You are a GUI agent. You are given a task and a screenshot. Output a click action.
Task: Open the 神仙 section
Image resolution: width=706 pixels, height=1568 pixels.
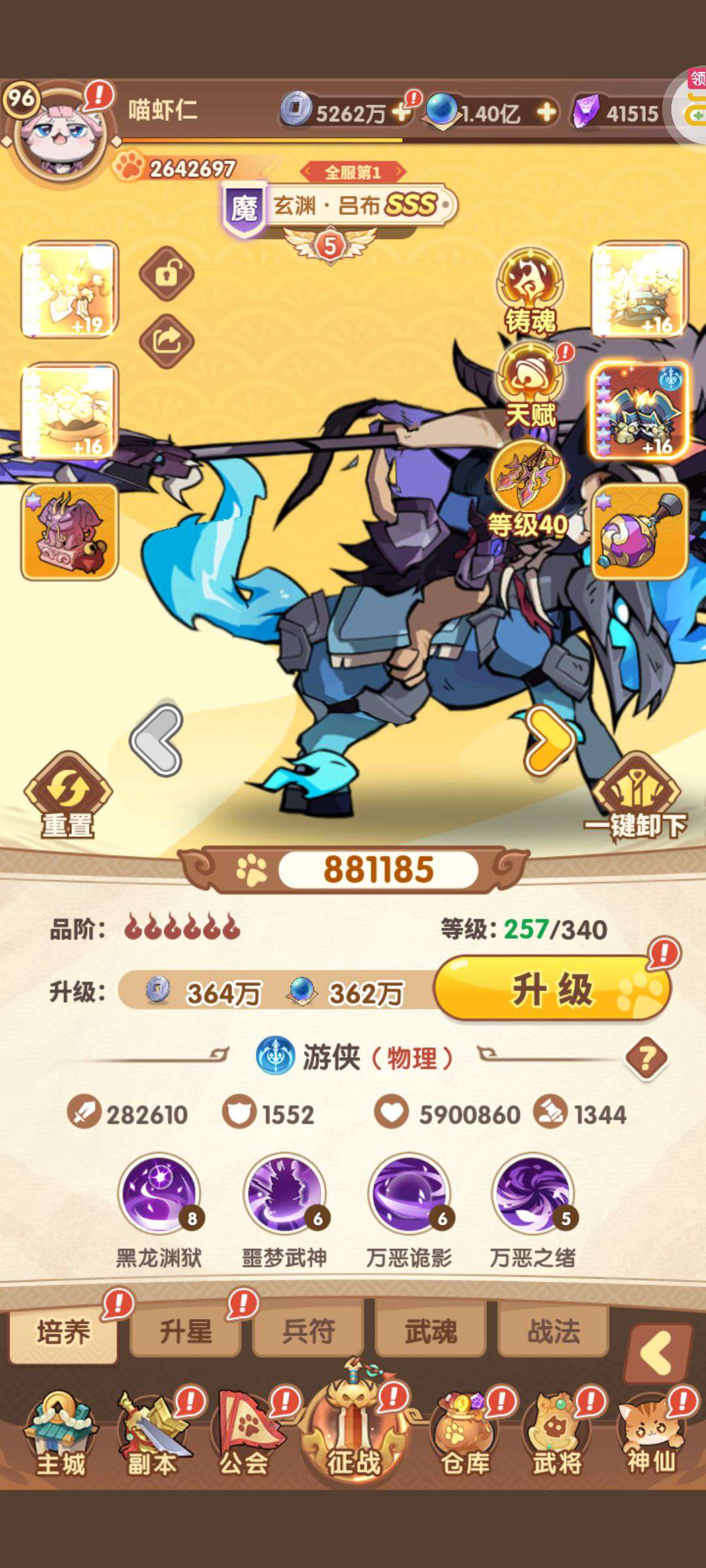click(650, 1435)
